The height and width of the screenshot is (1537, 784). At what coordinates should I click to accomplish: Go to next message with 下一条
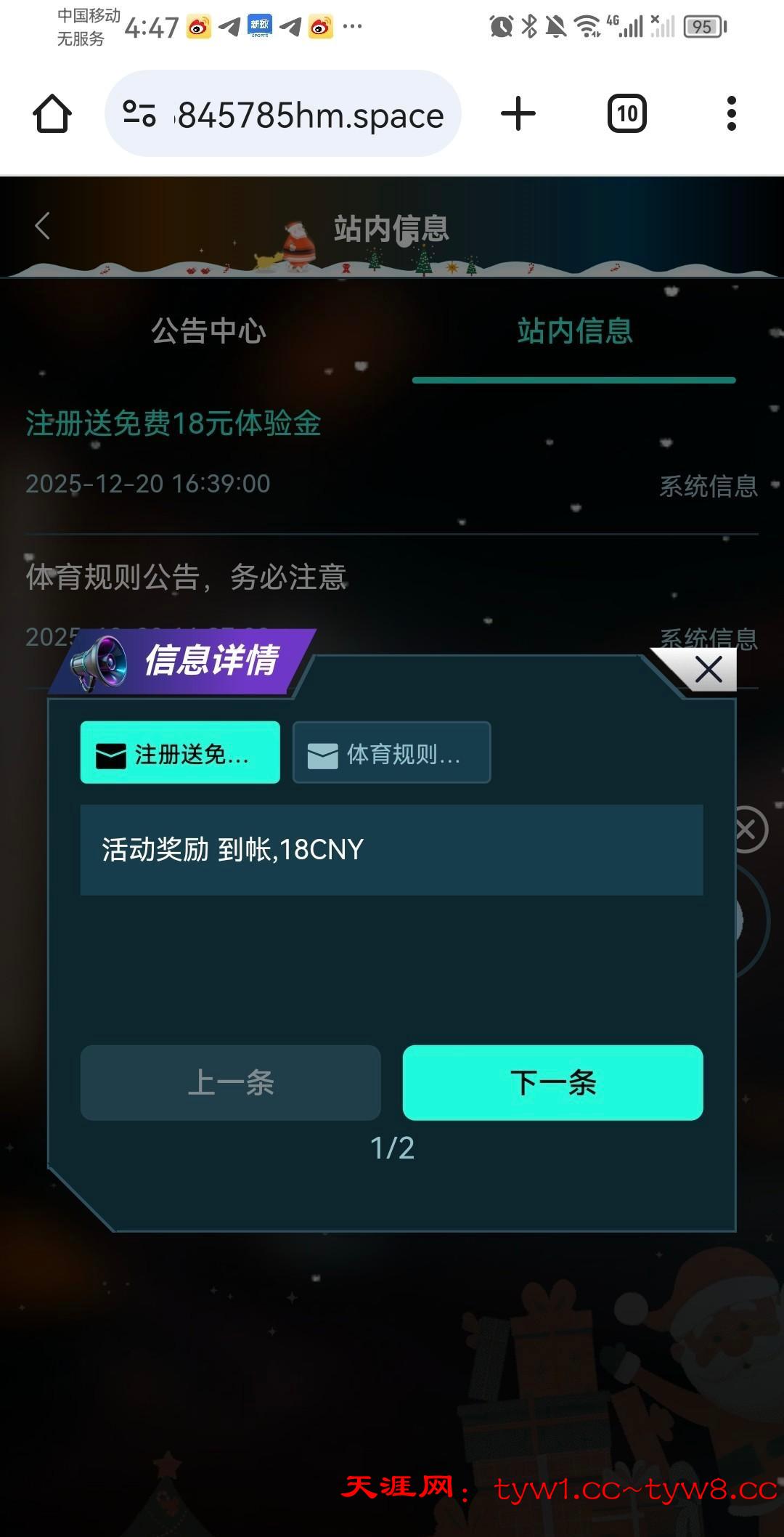(552, 1082)
